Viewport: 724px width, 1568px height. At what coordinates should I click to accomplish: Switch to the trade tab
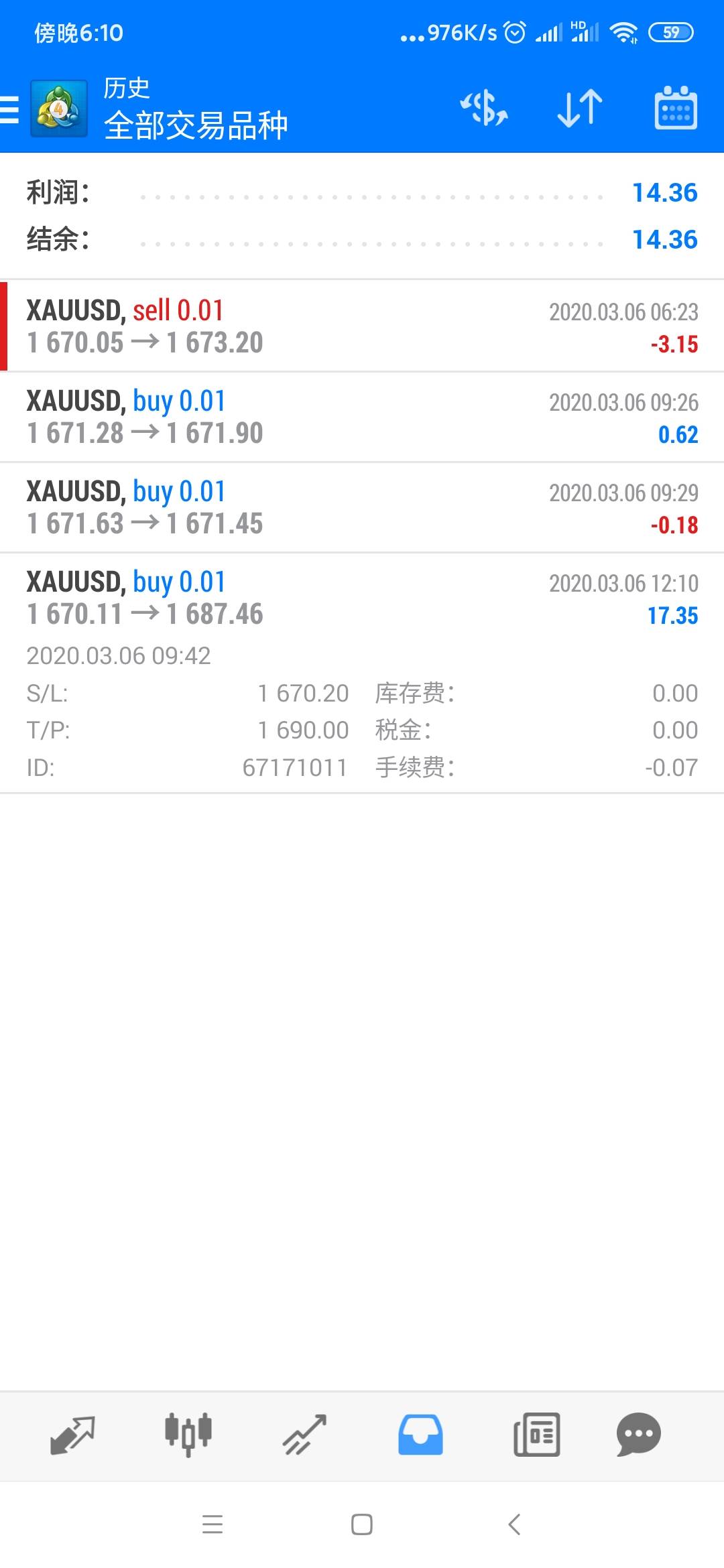304,1435
